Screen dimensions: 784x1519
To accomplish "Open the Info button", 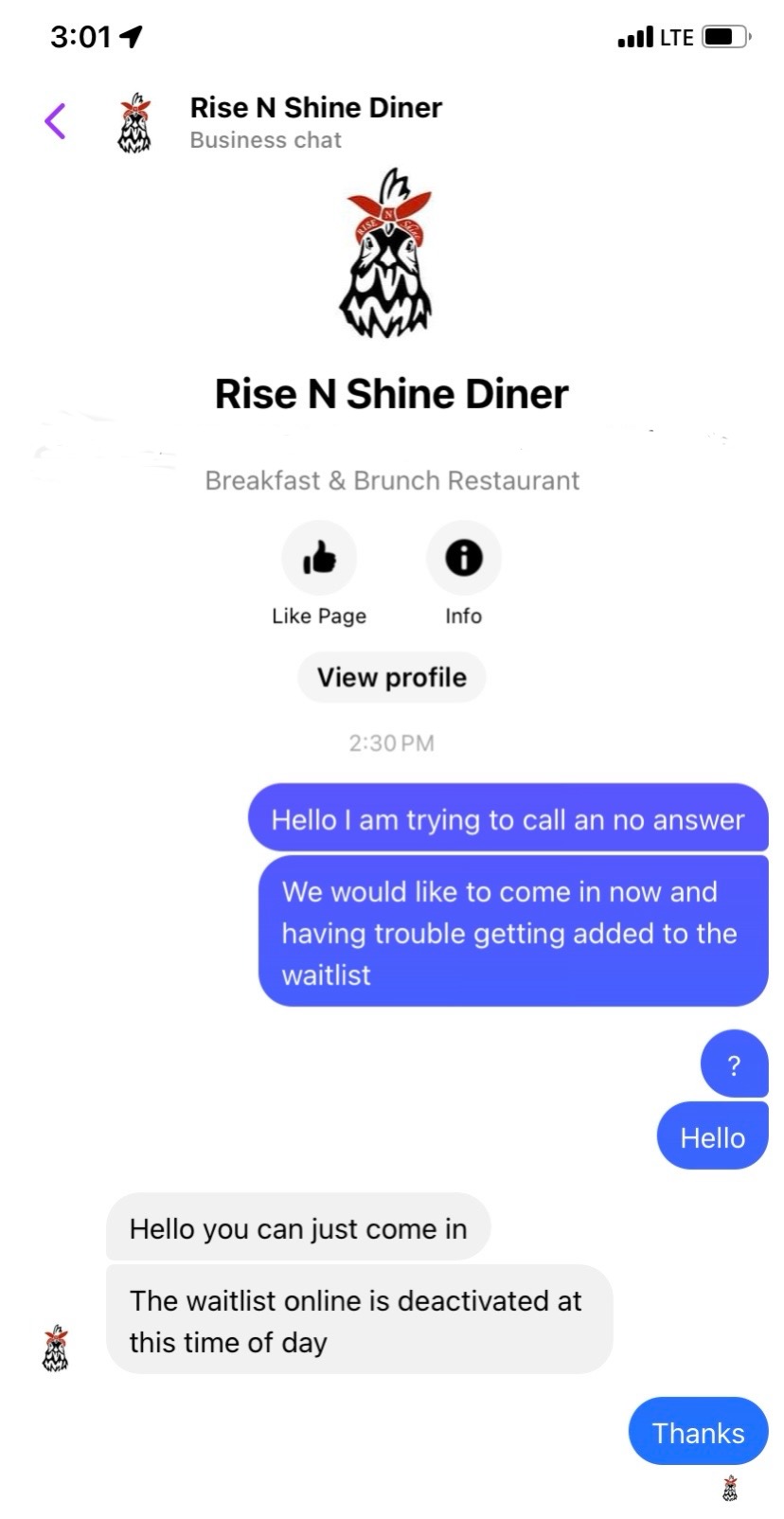I will [463, 559].
